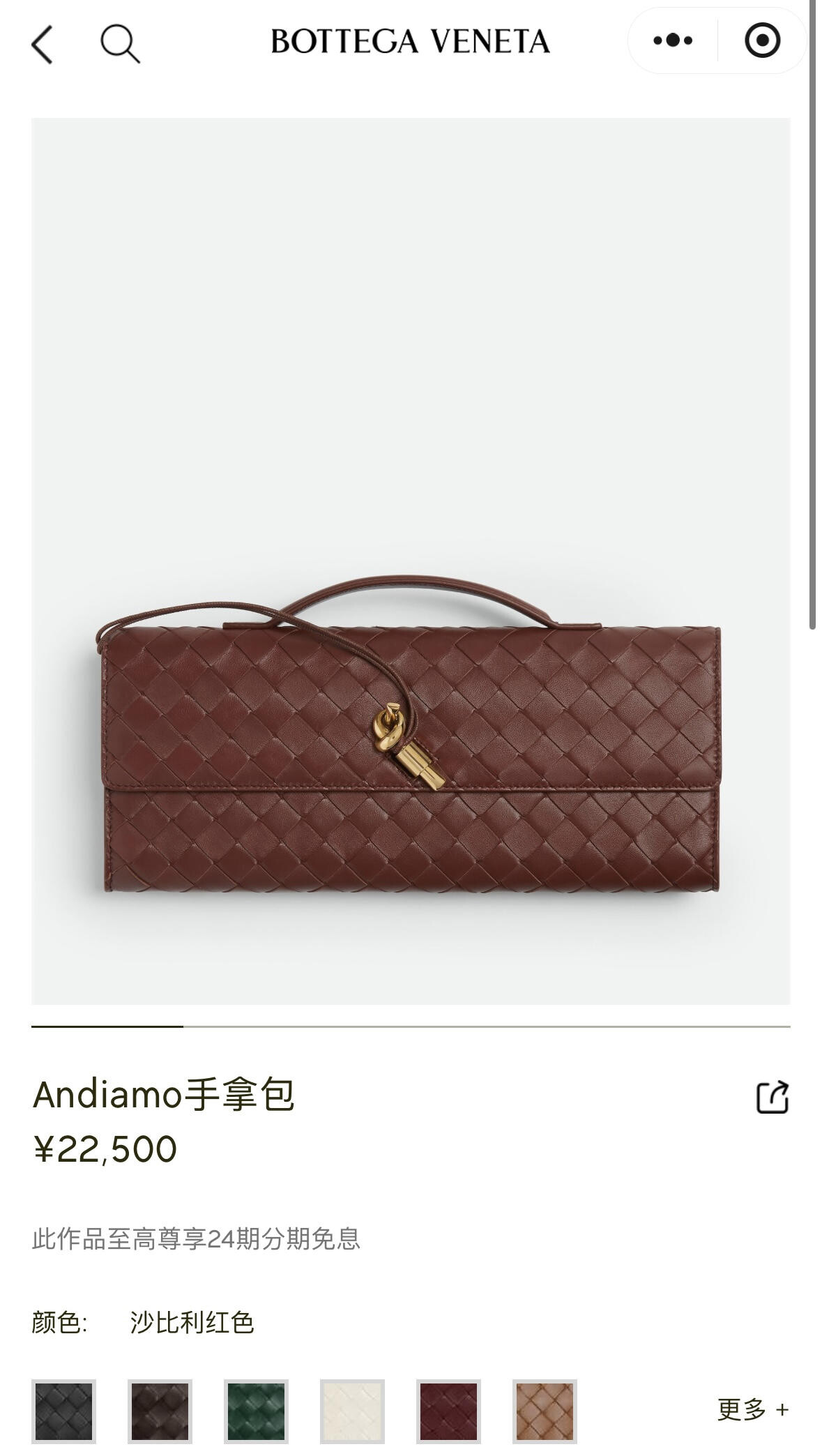Select the tan caramel color swatch
The width and height of the screenshot is (822, 1456).
pyautogui.click(x=545, y=1411)
